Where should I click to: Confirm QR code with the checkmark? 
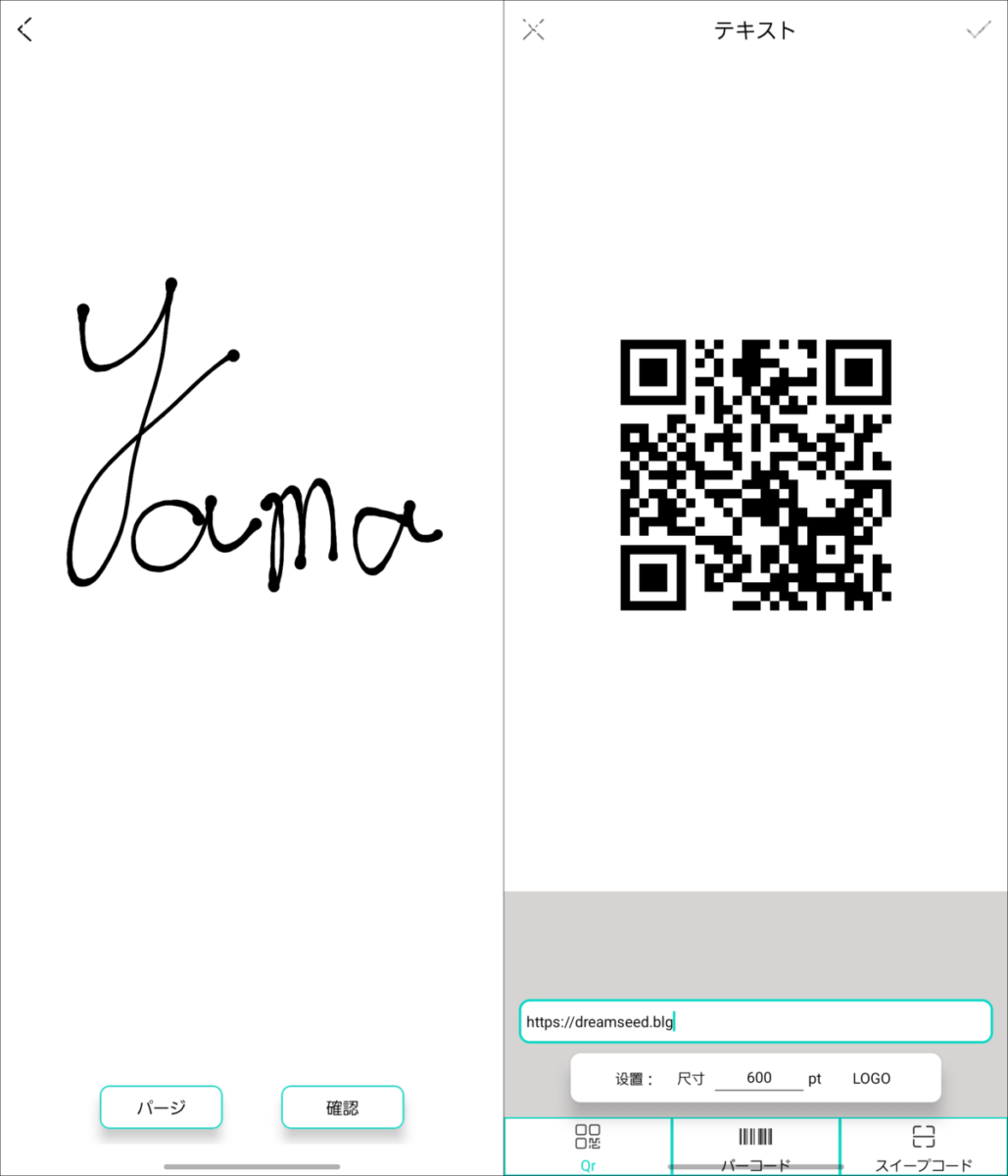[x=978, y=29]
